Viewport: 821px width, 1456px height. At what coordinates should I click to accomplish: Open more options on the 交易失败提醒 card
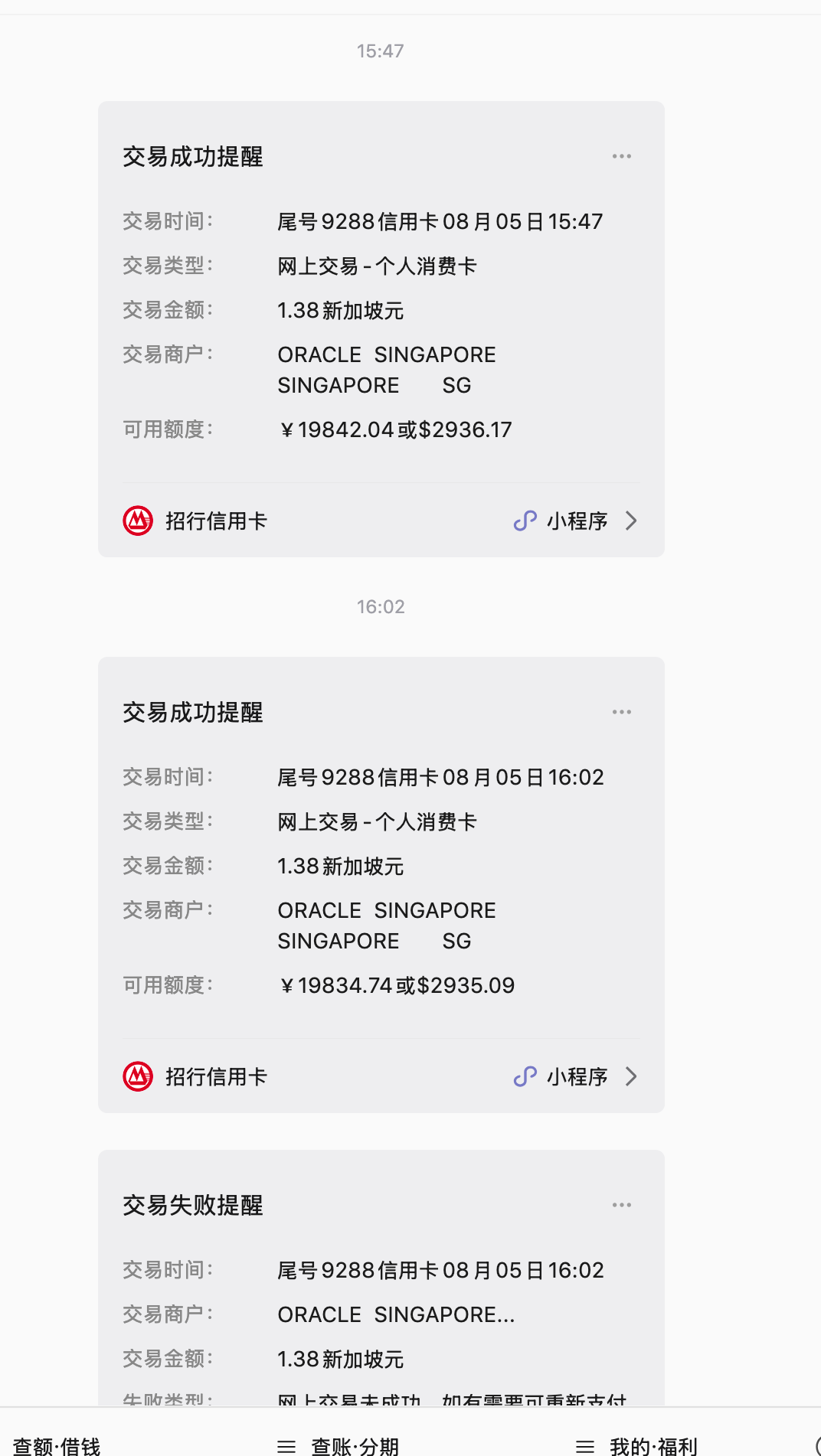coord(621,1205)
